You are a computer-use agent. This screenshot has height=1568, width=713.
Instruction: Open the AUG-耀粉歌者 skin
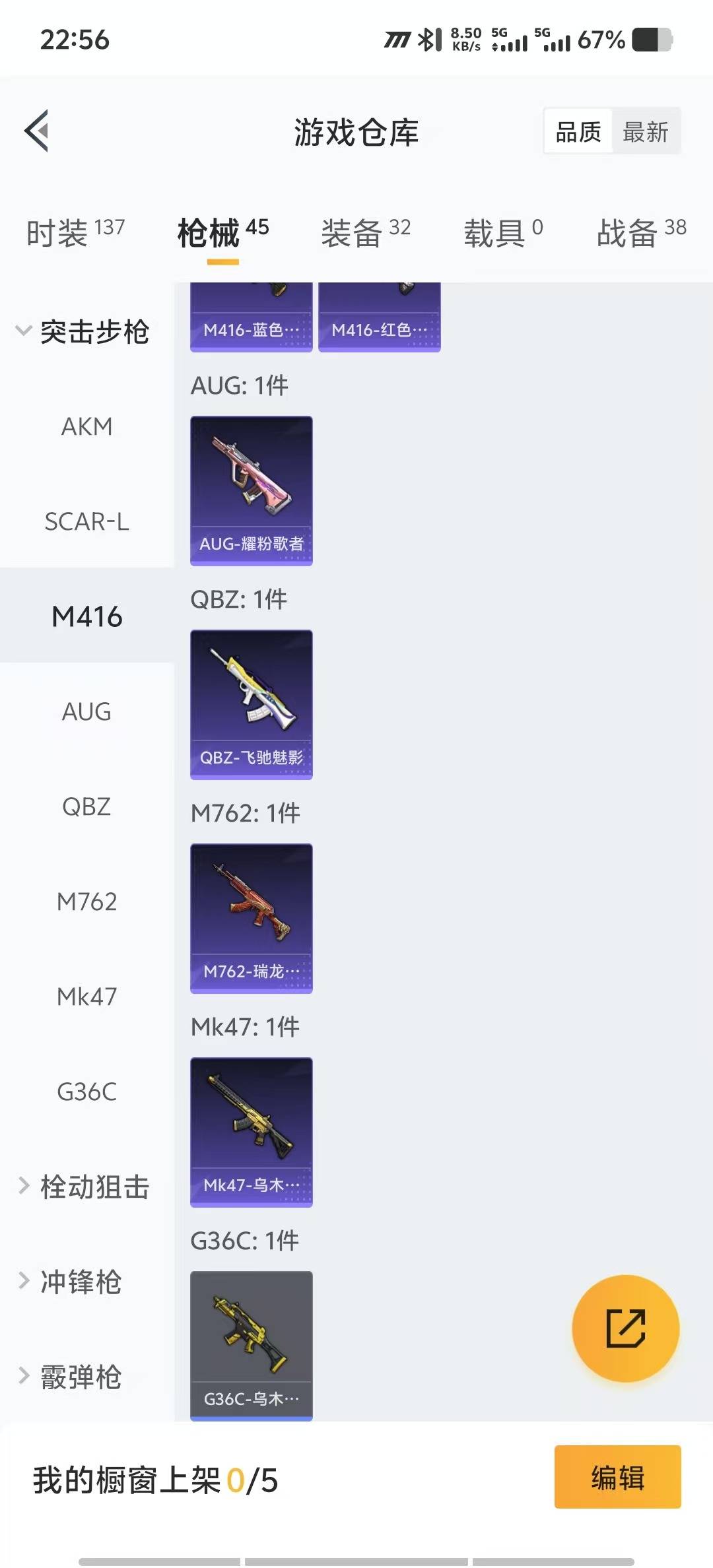click(251, 490)
